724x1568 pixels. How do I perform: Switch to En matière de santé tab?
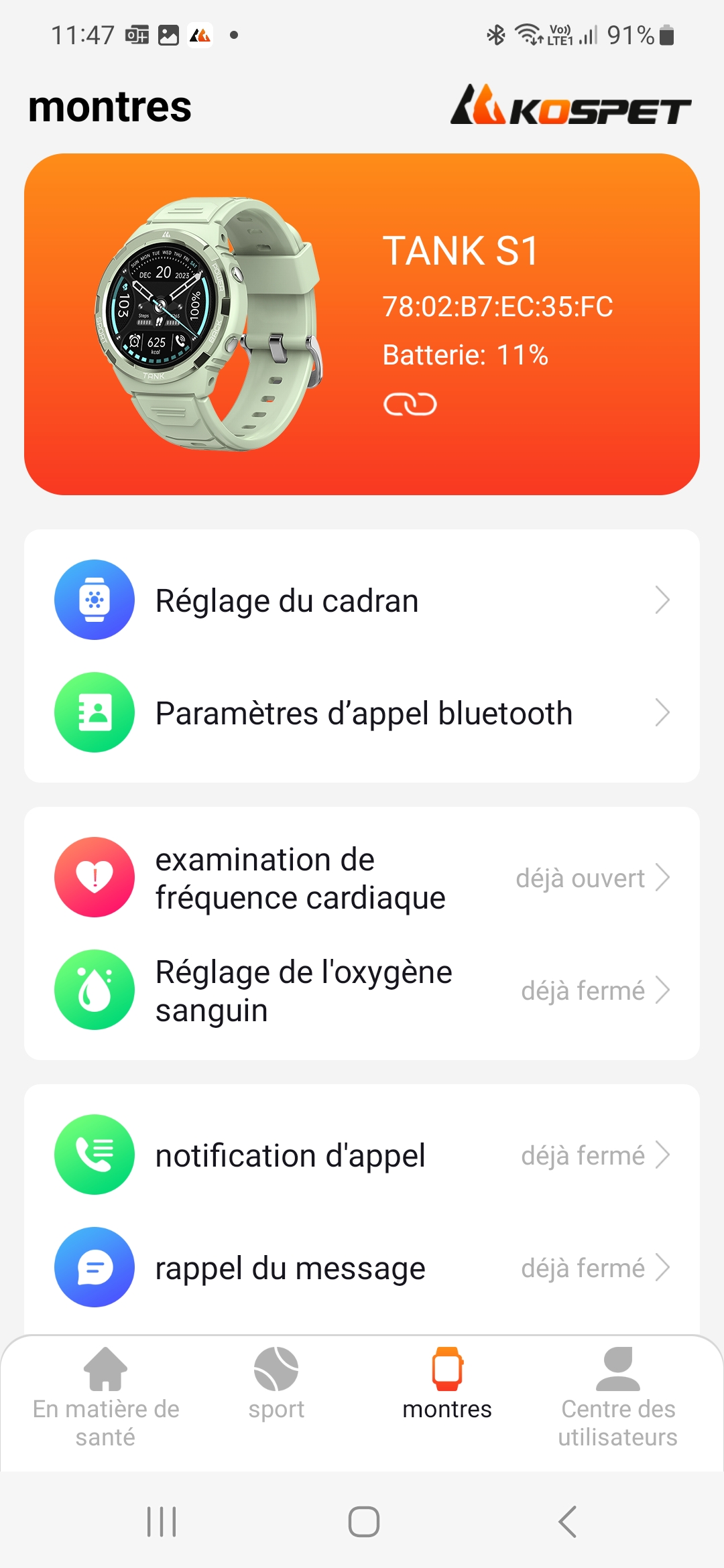click(x=106, y=1398)
